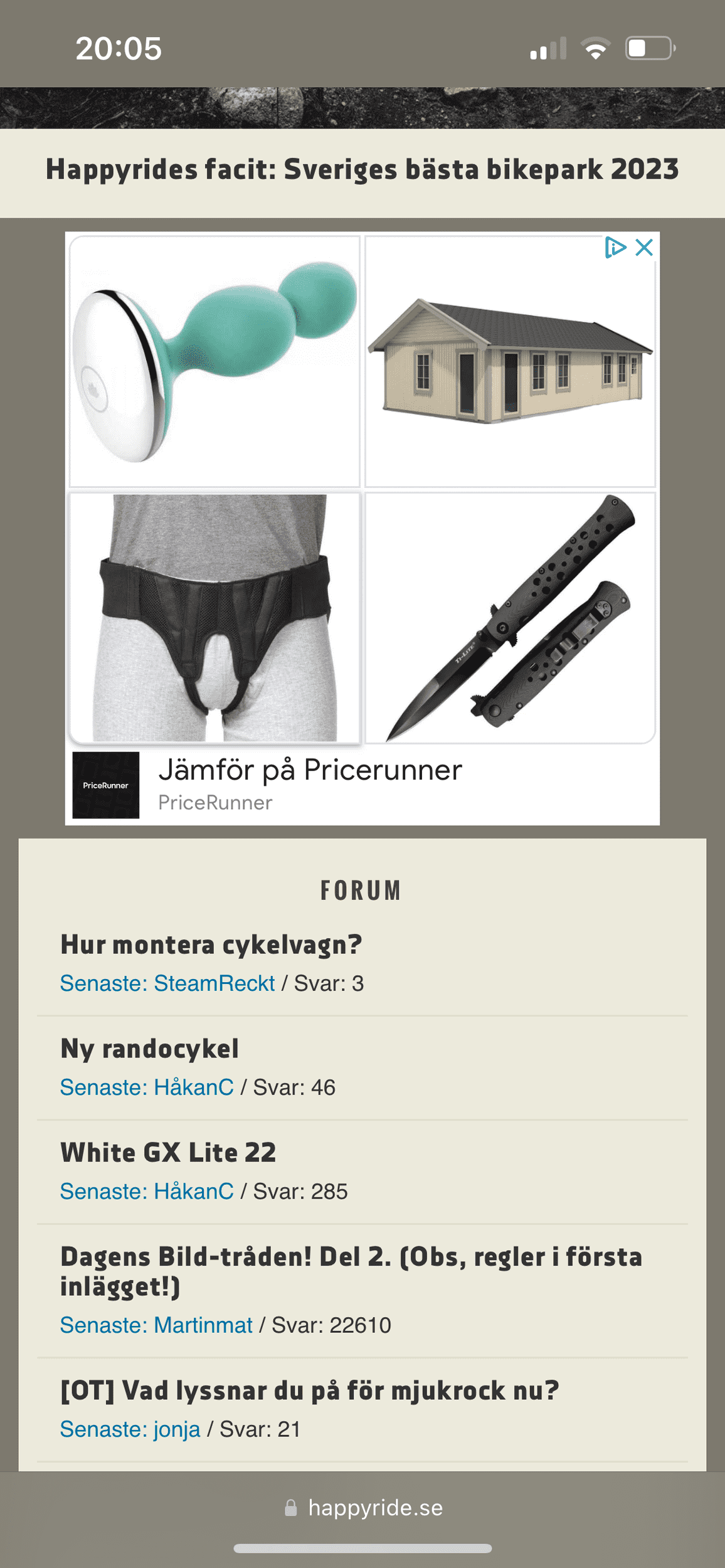Viewport: 725px width, 1568px height.
Task: View latest reply by SteamReckt
Action: click(x=167, y=983)
